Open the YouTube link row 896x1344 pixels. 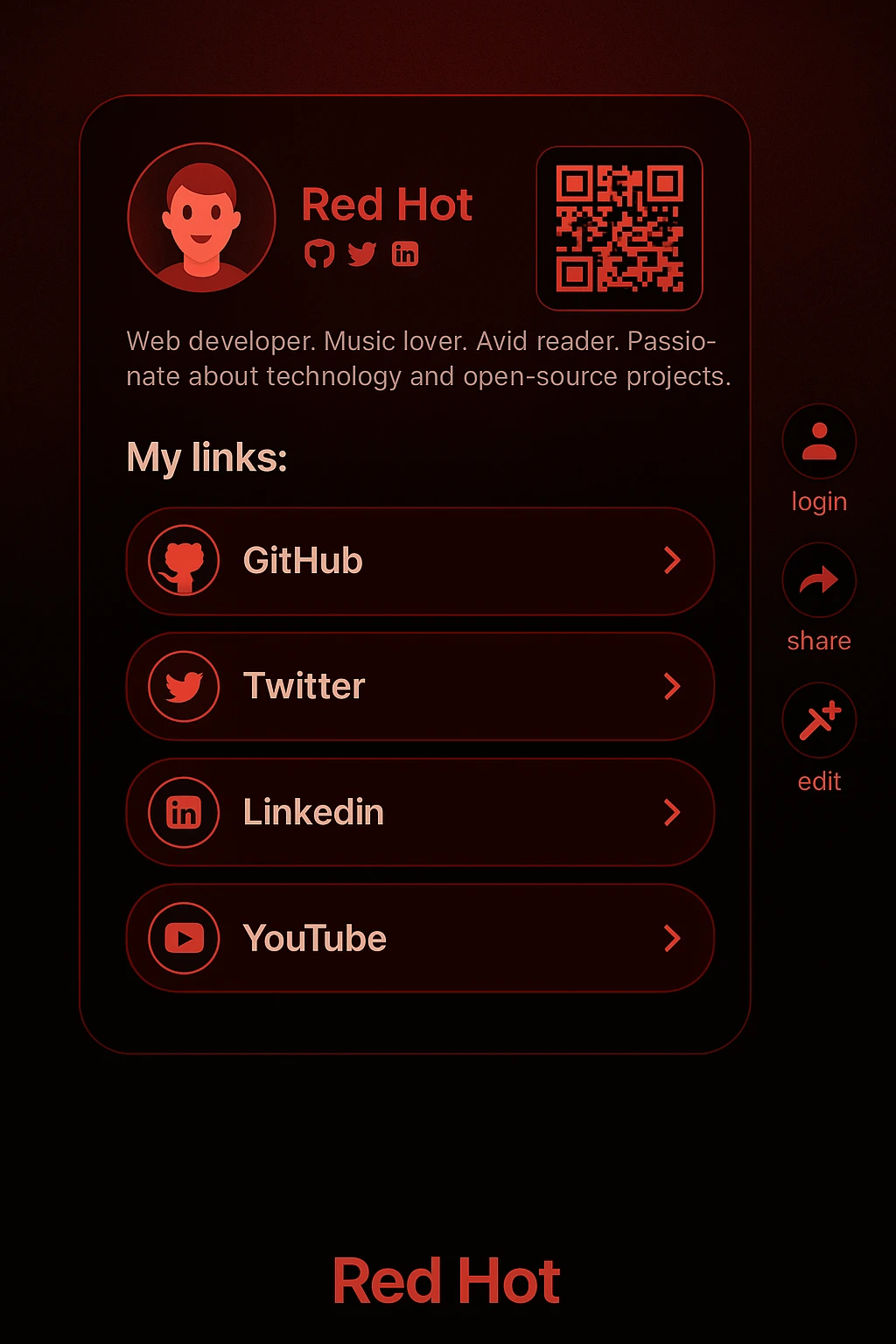[x=420, y=938]
